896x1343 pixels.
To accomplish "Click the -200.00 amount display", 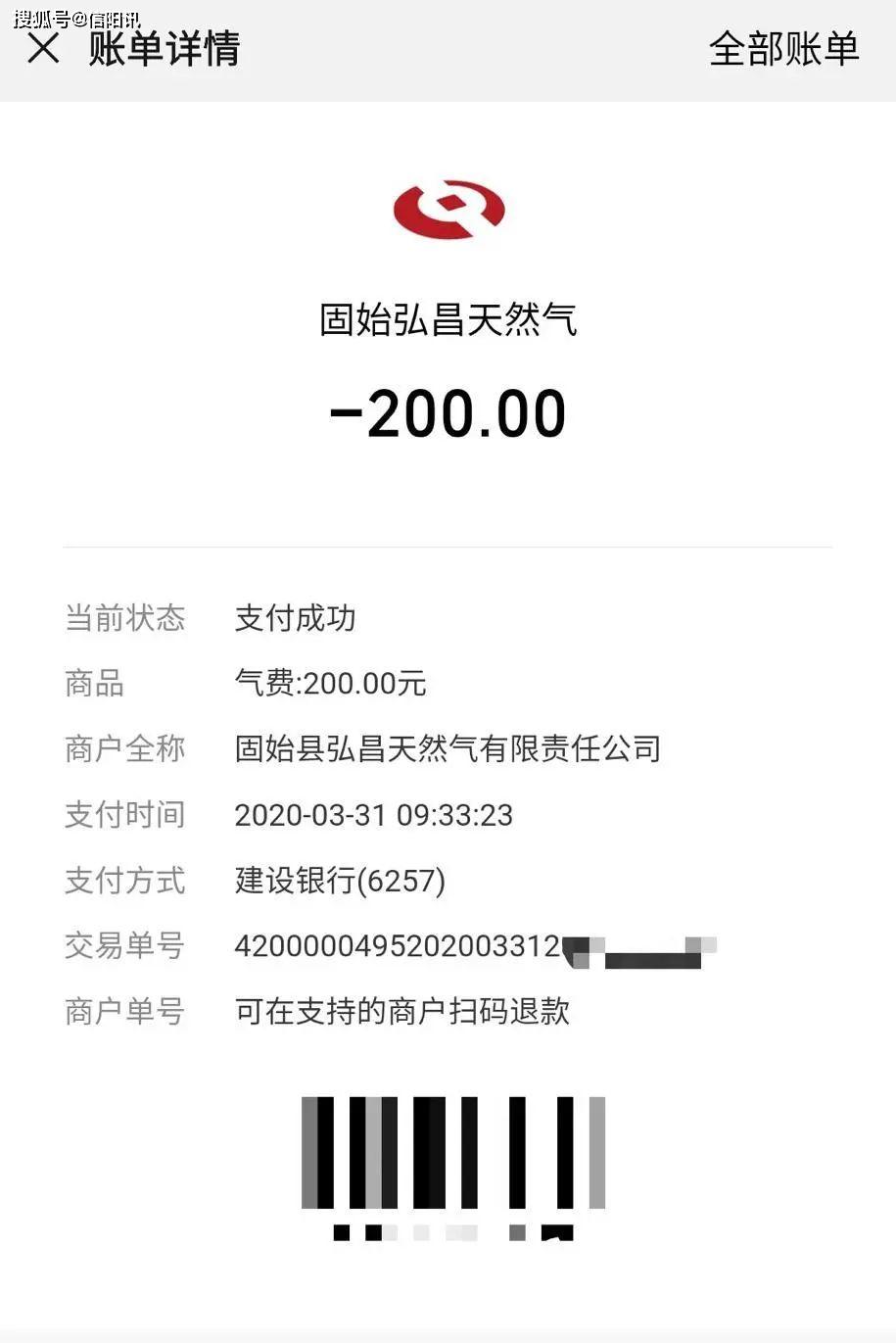I will tap(449, 411).
